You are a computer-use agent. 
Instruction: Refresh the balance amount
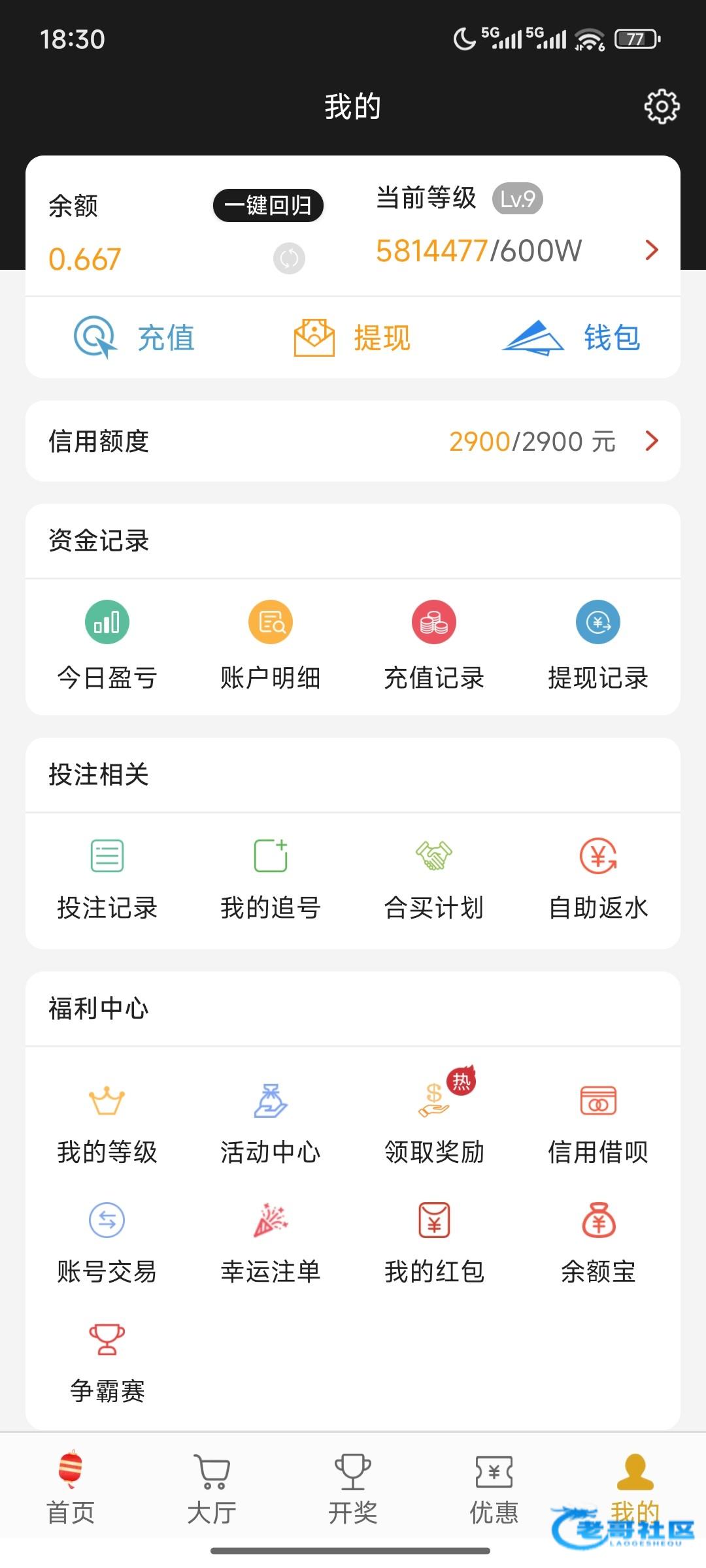pos(289,259)
